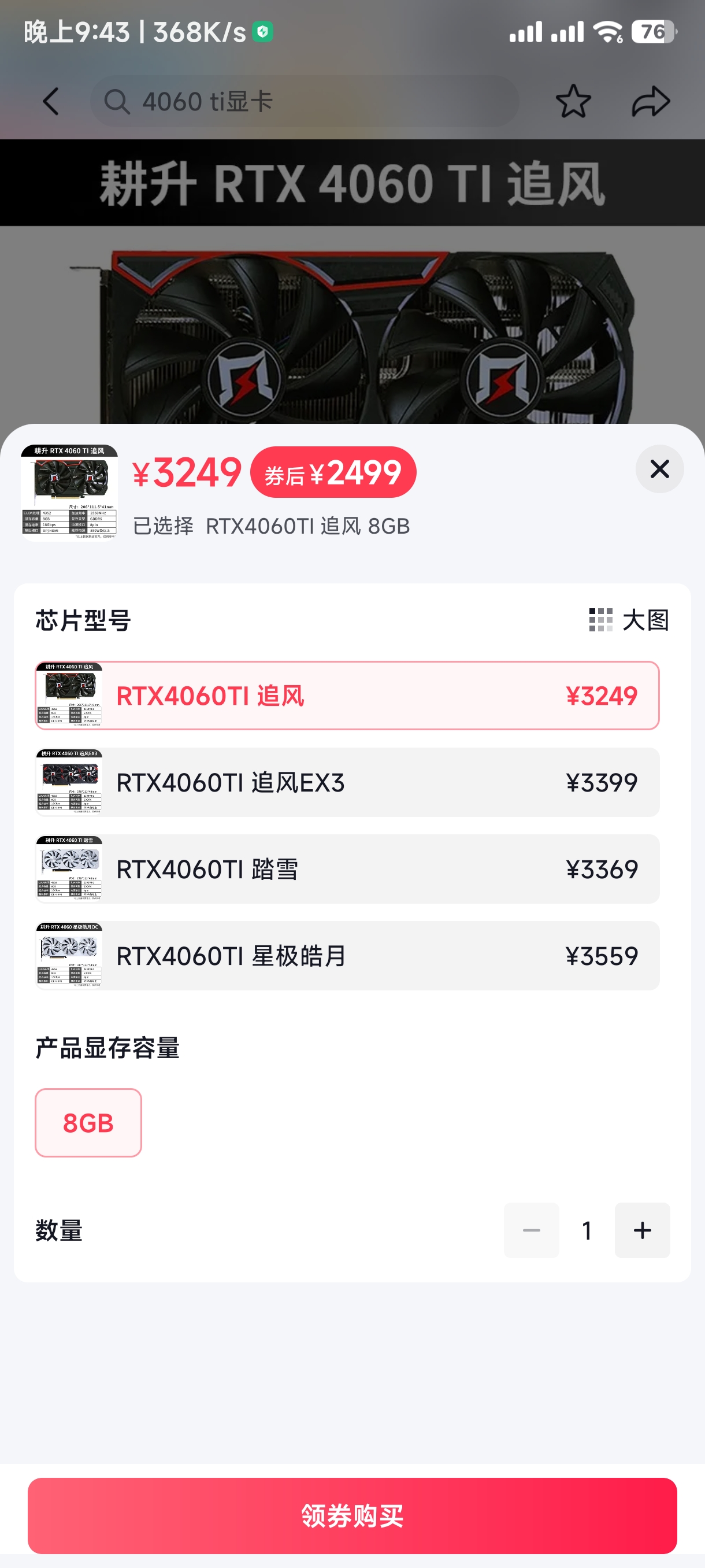Viewport: 705px width, 1568px height.
Task: Increase quantity with the plus stepper
Action: tap(642, 1230)
